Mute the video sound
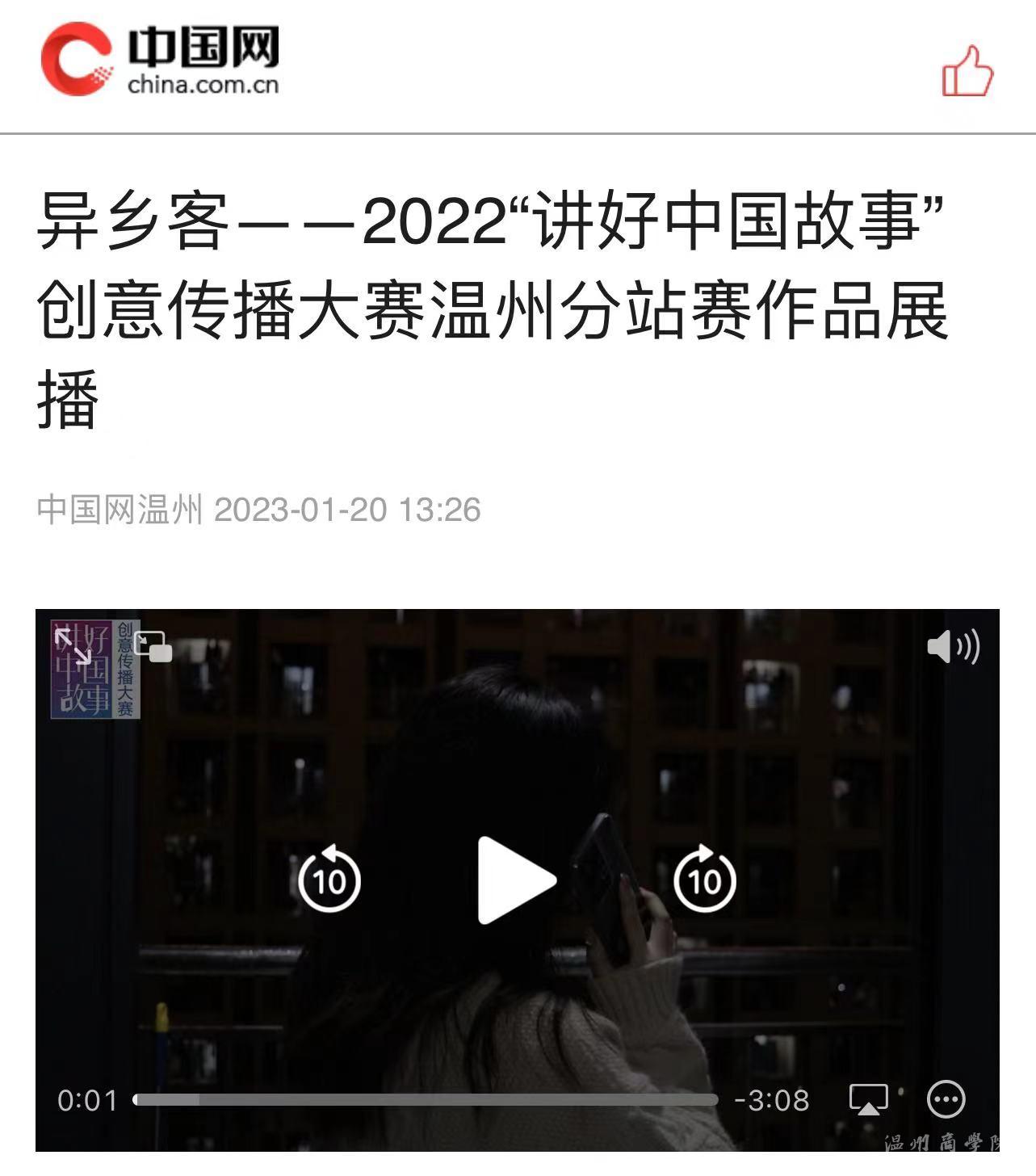Viewport: 1036px width, 1176px height. point(953,646)
